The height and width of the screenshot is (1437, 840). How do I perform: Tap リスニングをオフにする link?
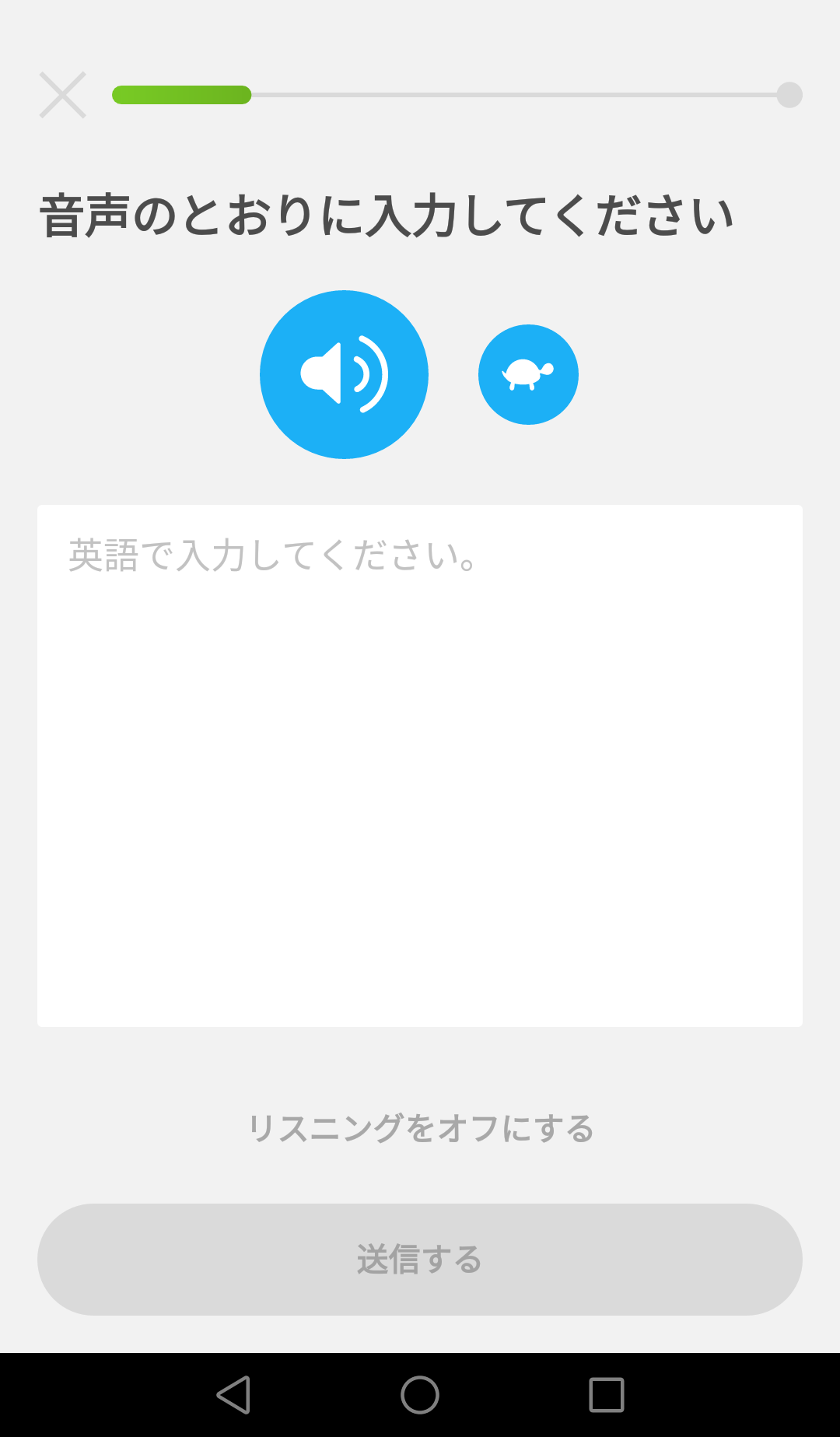(420, 1128)
